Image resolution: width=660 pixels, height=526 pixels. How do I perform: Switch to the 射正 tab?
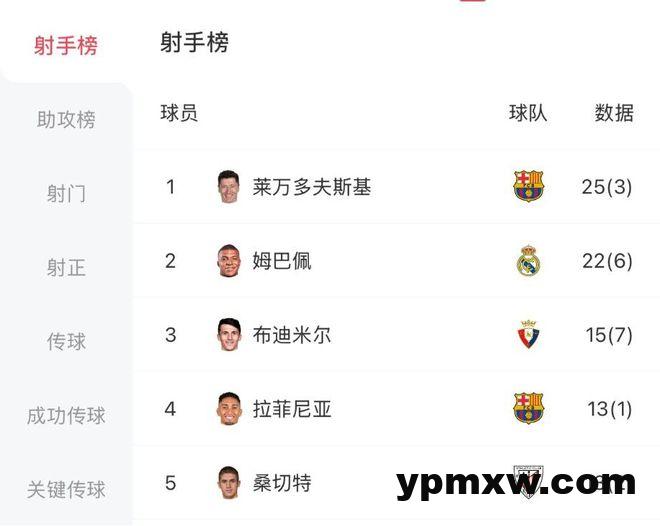(66, 268)
